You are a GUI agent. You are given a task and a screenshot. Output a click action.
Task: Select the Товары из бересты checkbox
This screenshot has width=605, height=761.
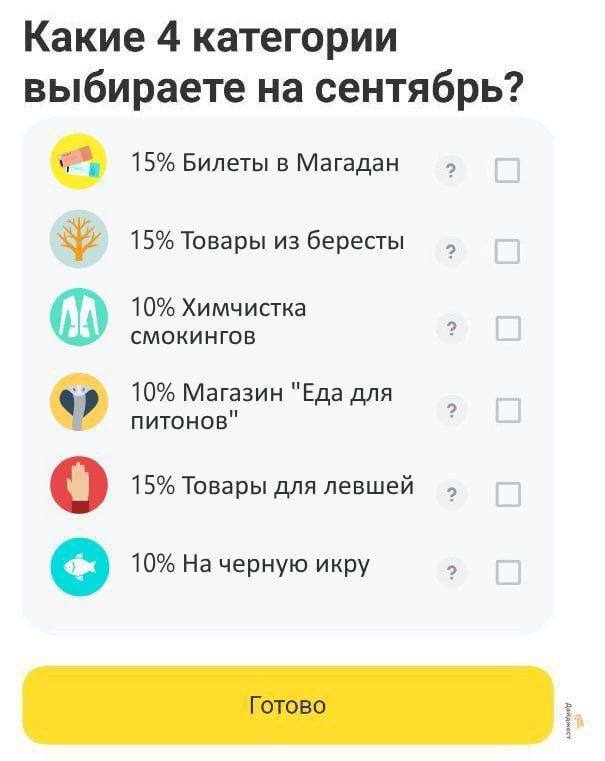(507, 251)
